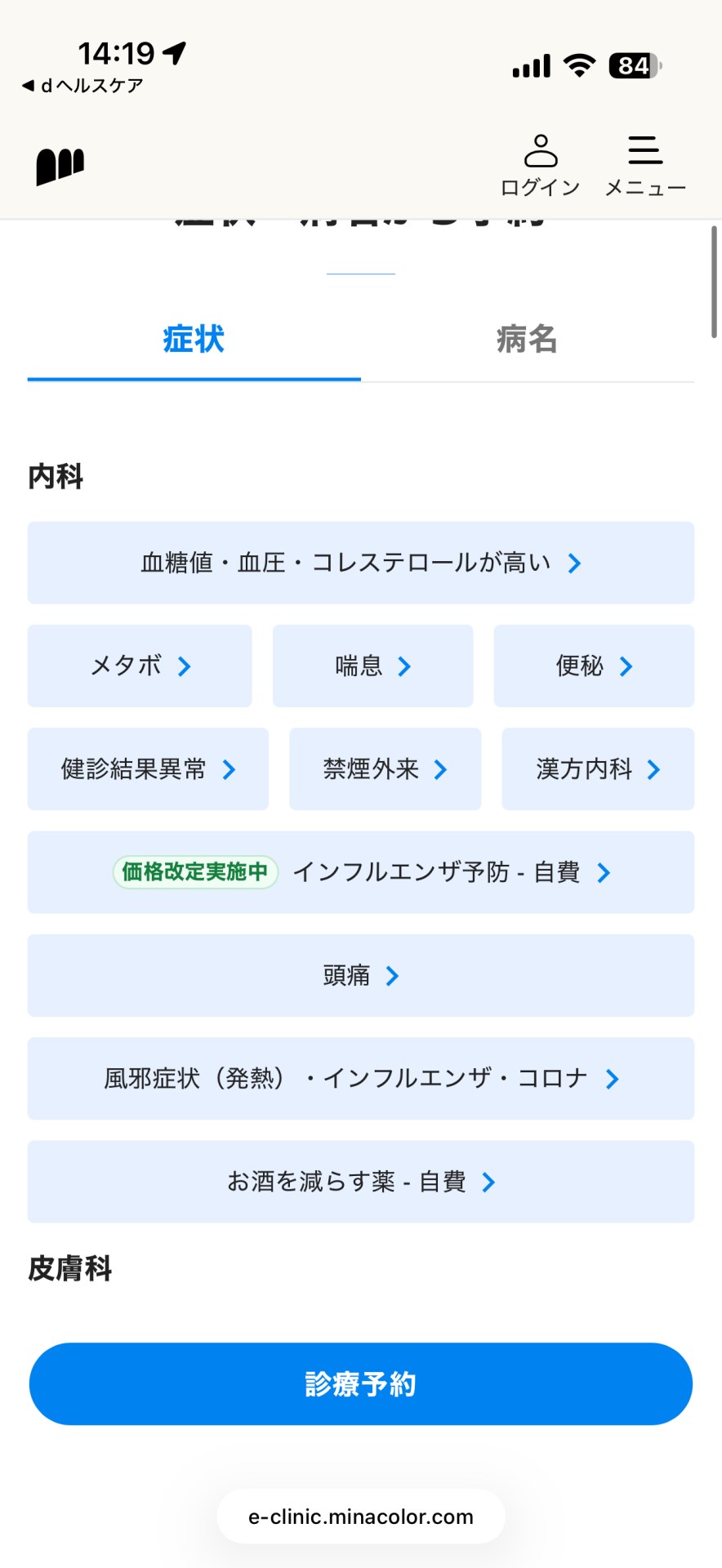Return to the dヘルスケア app
This screenshot has width=722, height=1568.
(82, 86)
